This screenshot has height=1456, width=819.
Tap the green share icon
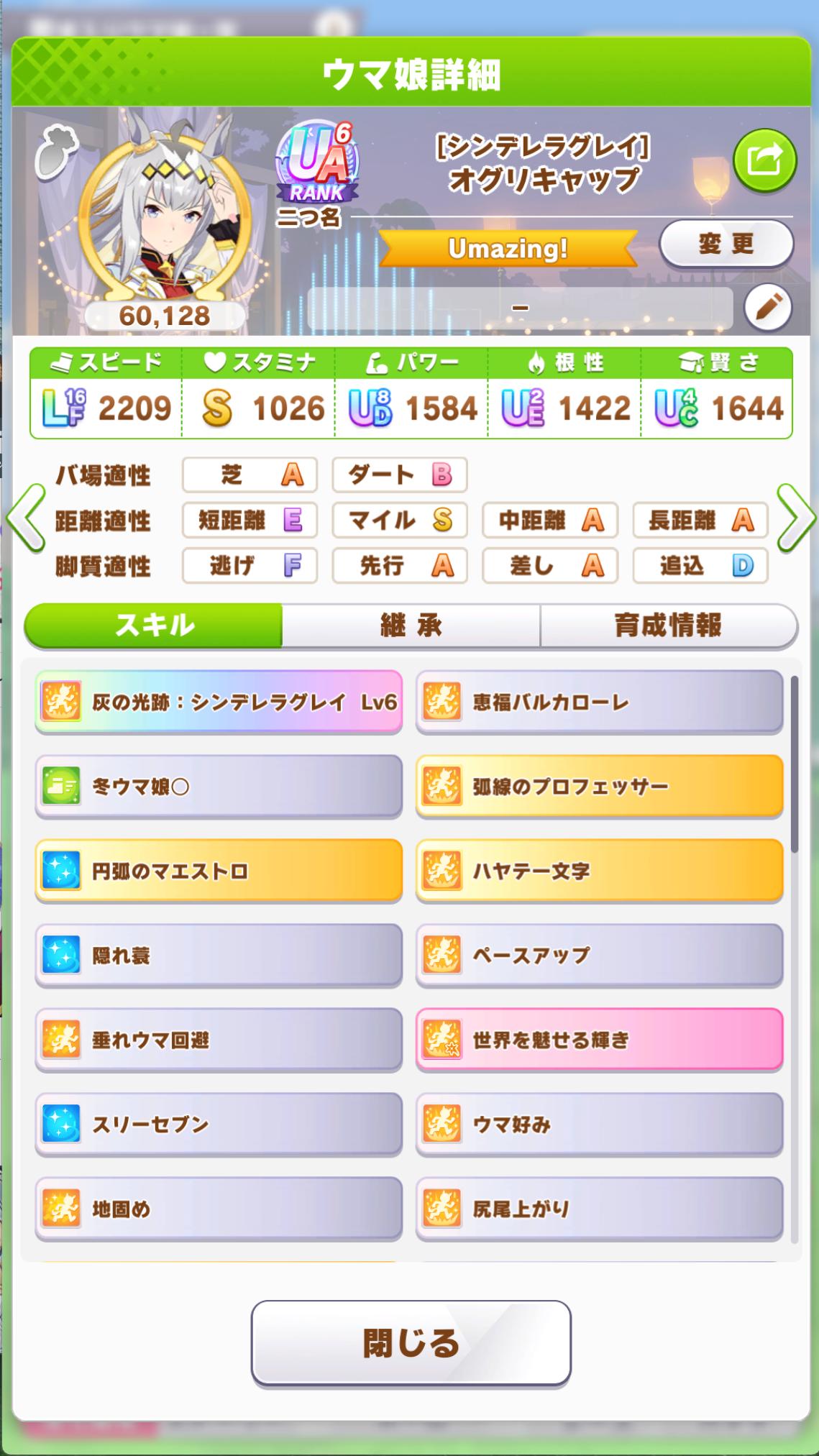(764, 160)
